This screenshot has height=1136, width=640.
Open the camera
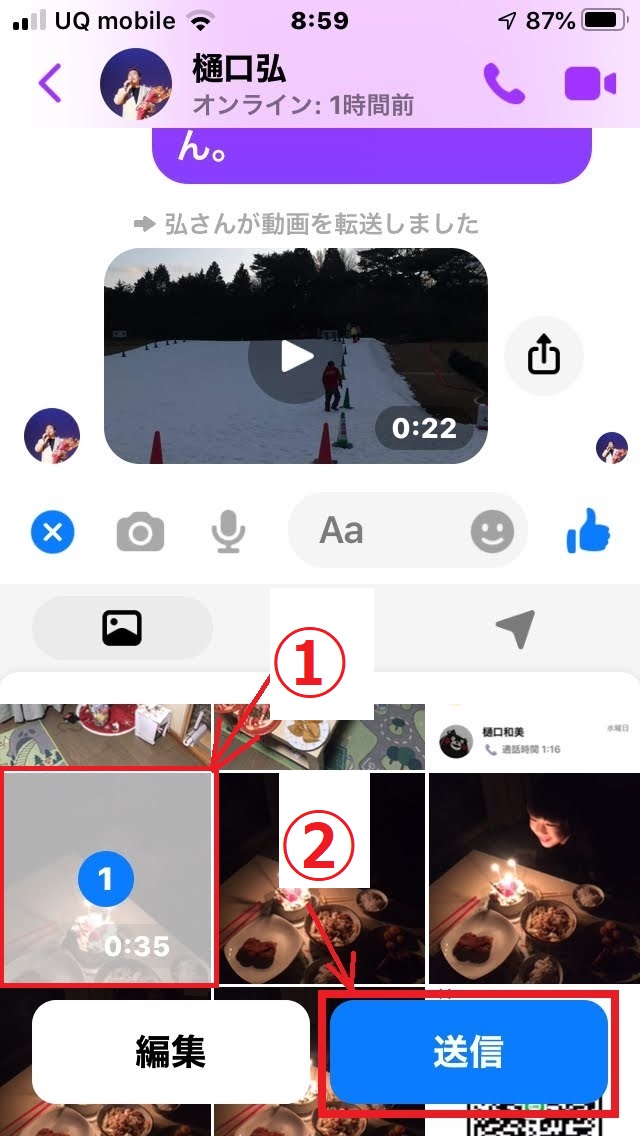tap(140, 533)
